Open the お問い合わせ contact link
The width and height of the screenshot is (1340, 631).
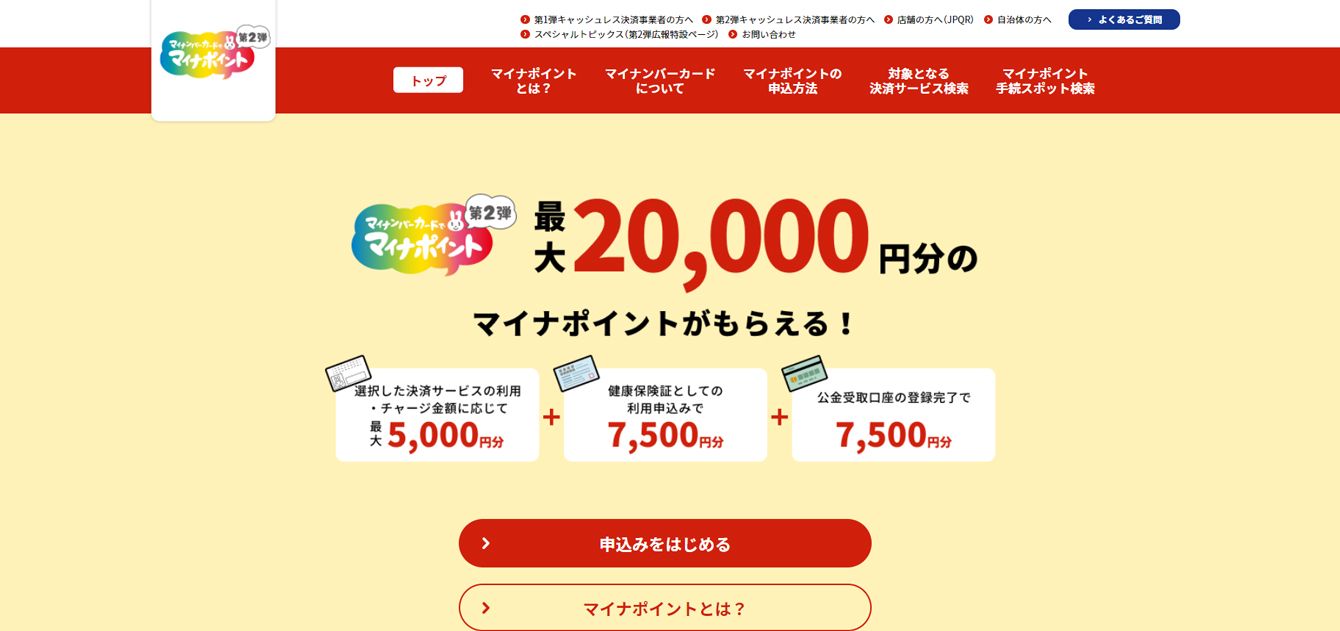768,34
